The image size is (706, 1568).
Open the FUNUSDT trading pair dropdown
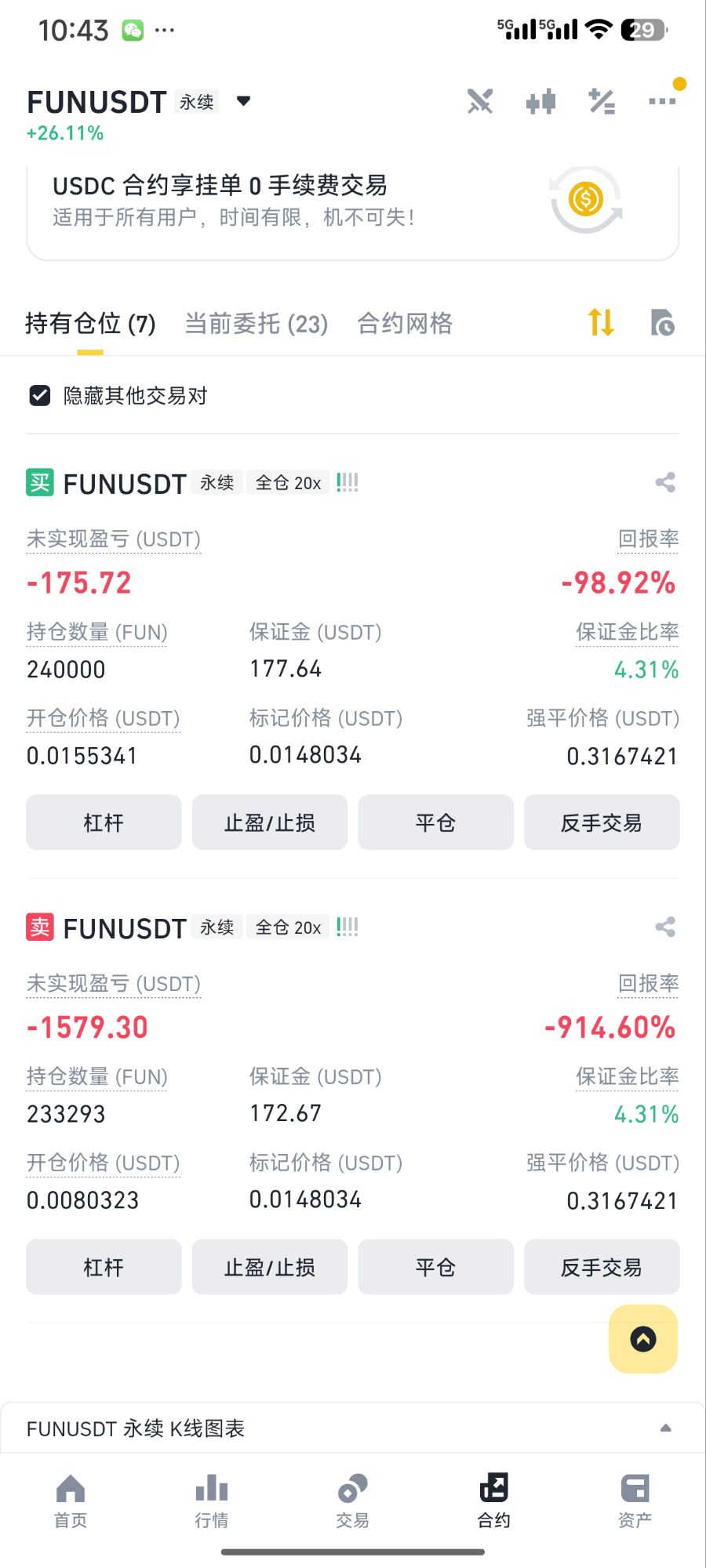(x=243, y=101)
